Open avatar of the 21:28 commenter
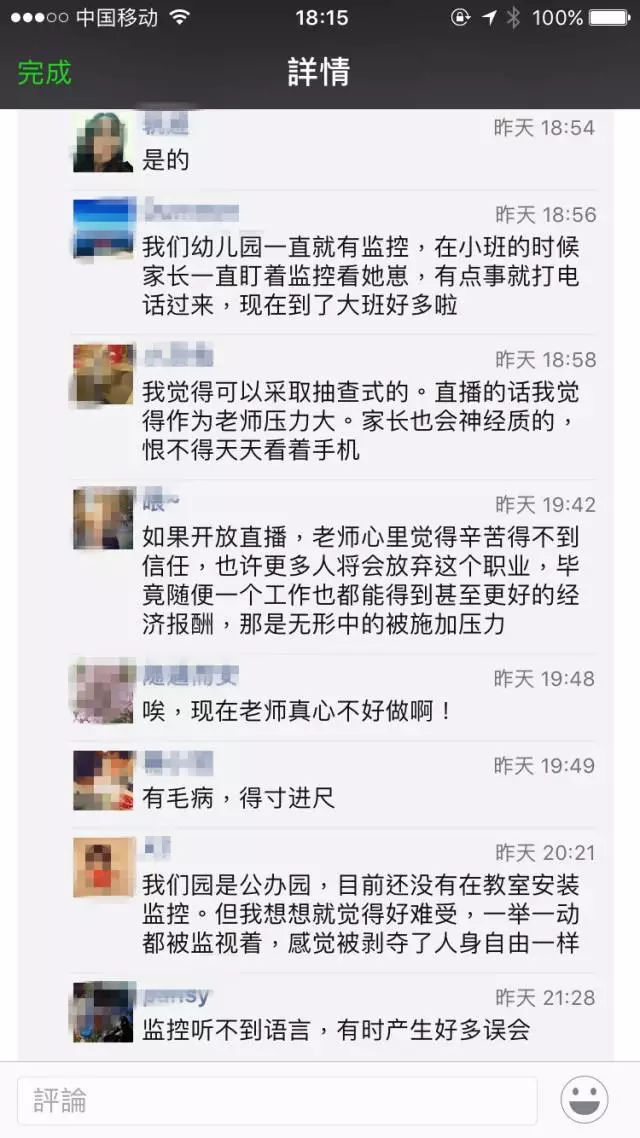 pos(103,1012)
